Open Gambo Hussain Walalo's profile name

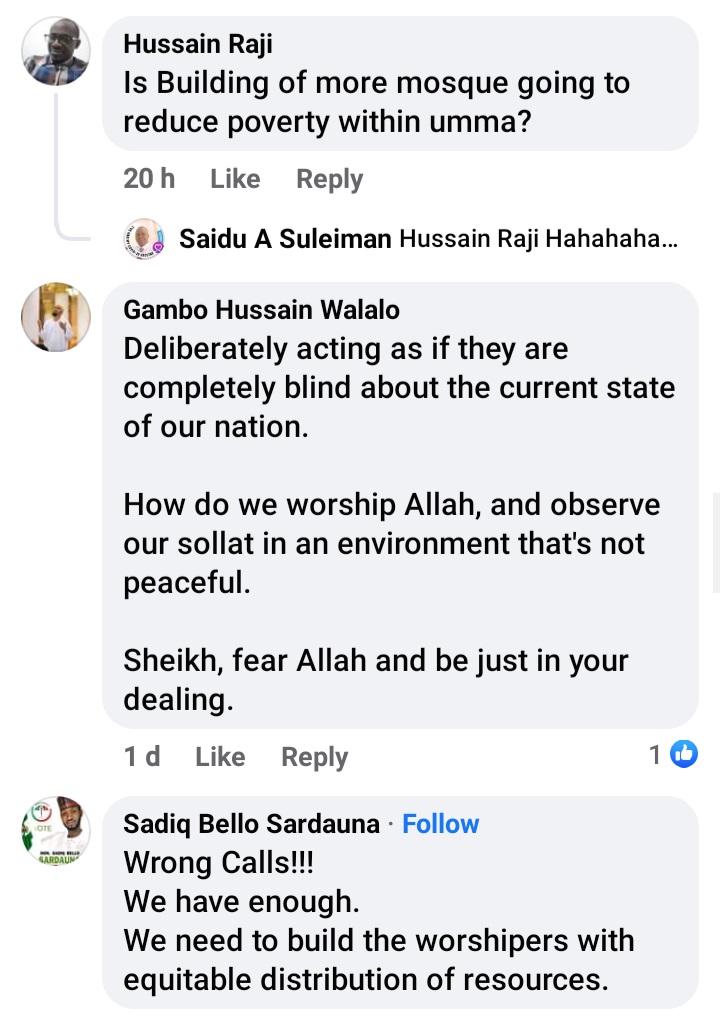click(x=261, y=310)
